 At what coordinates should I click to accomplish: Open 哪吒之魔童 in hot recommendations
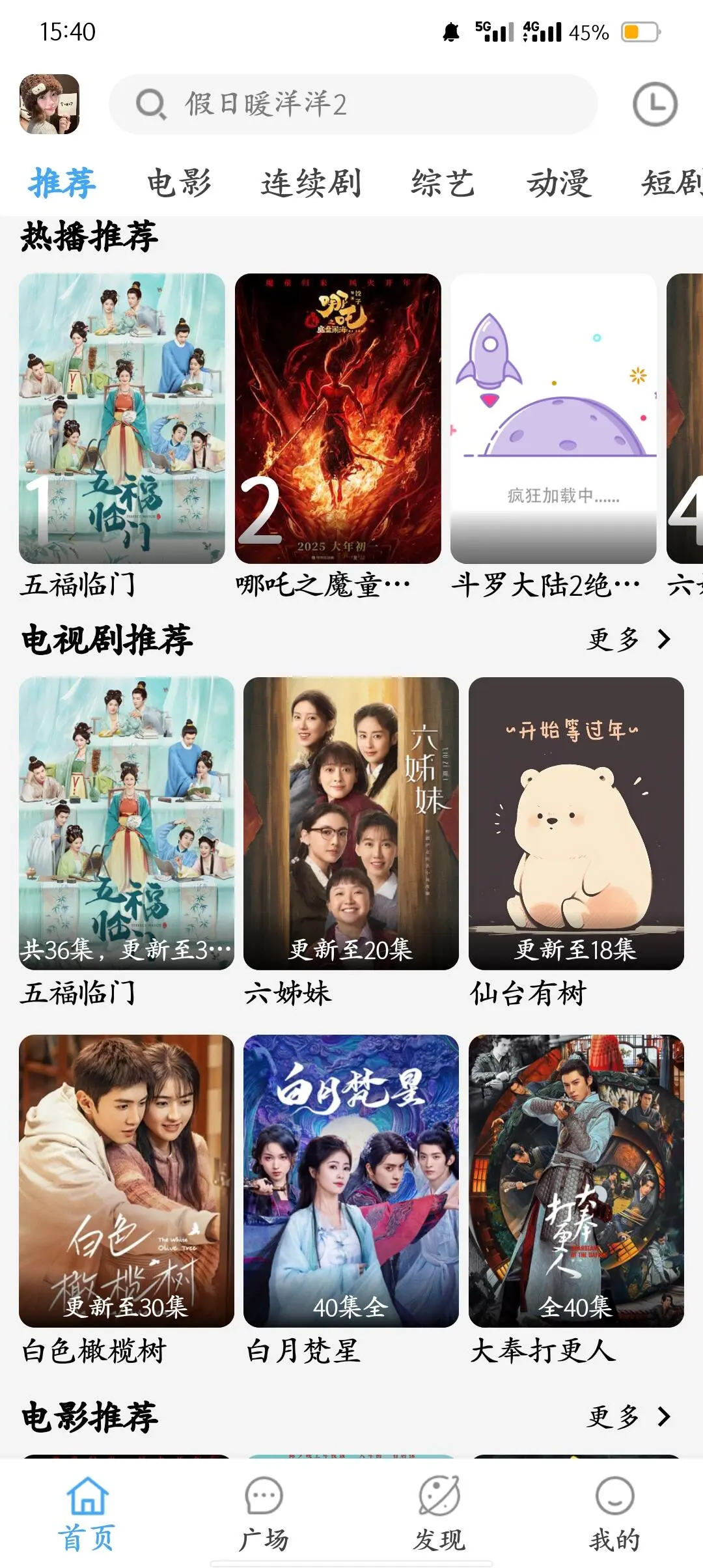coord(337,418)
